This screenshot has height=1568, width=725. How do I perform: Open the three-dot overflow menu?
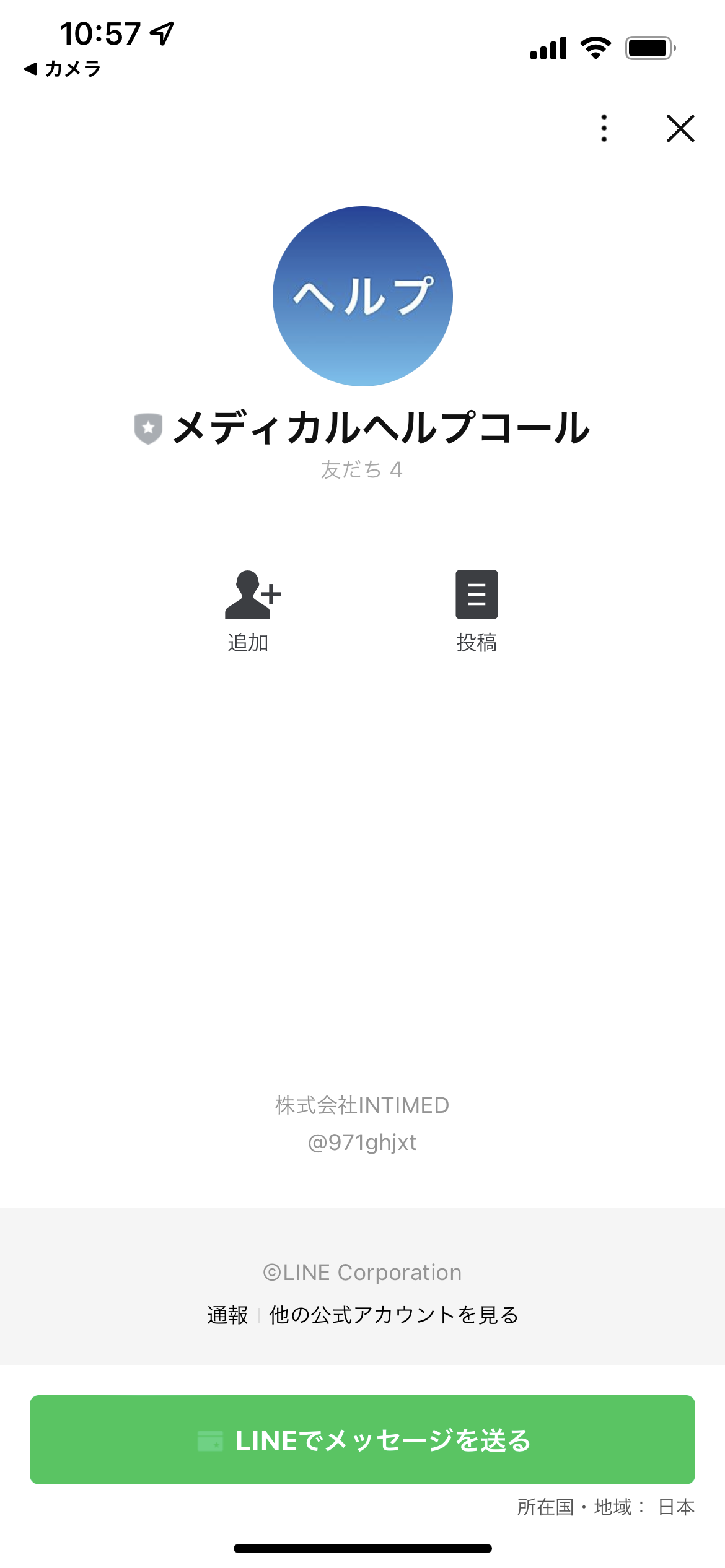[604, 128]
